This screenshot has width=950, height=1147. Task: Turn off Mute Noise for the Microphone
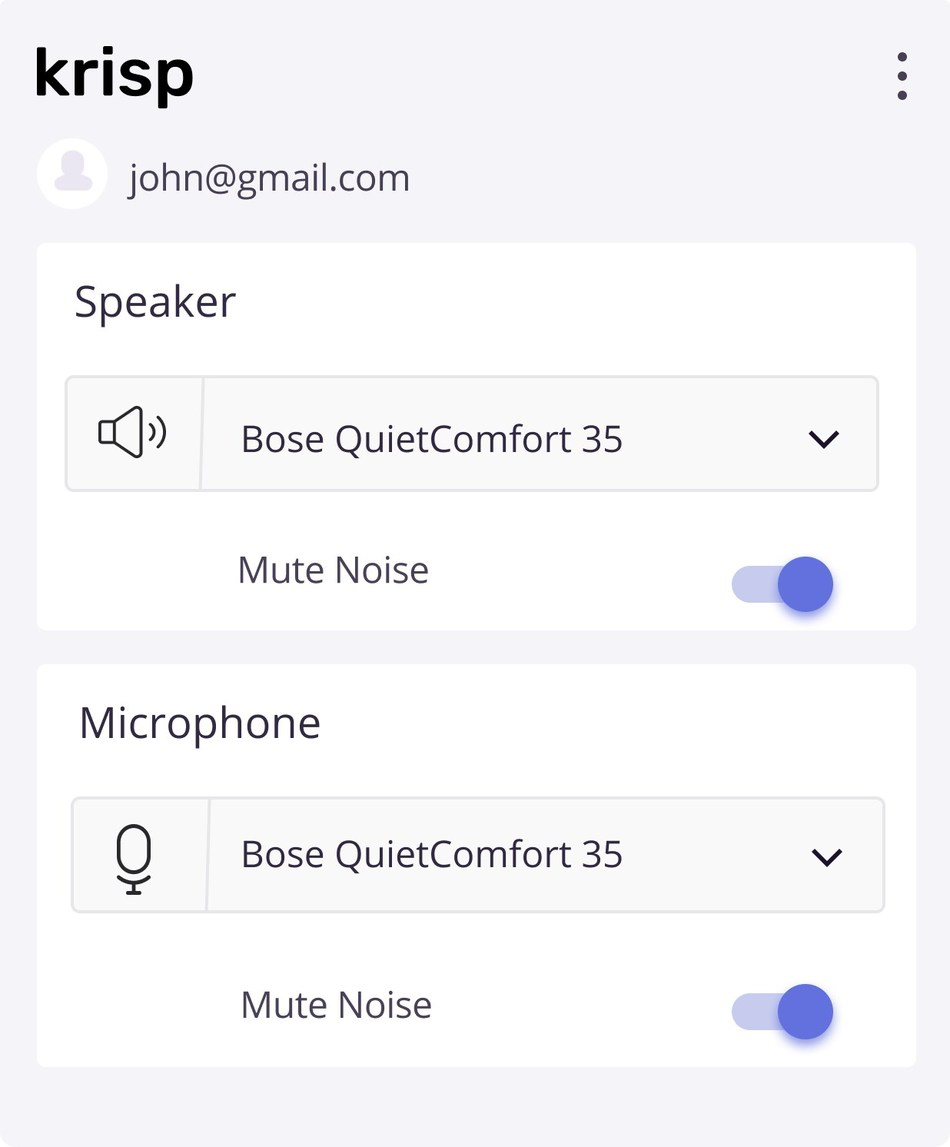click(x=783, y=1012)
